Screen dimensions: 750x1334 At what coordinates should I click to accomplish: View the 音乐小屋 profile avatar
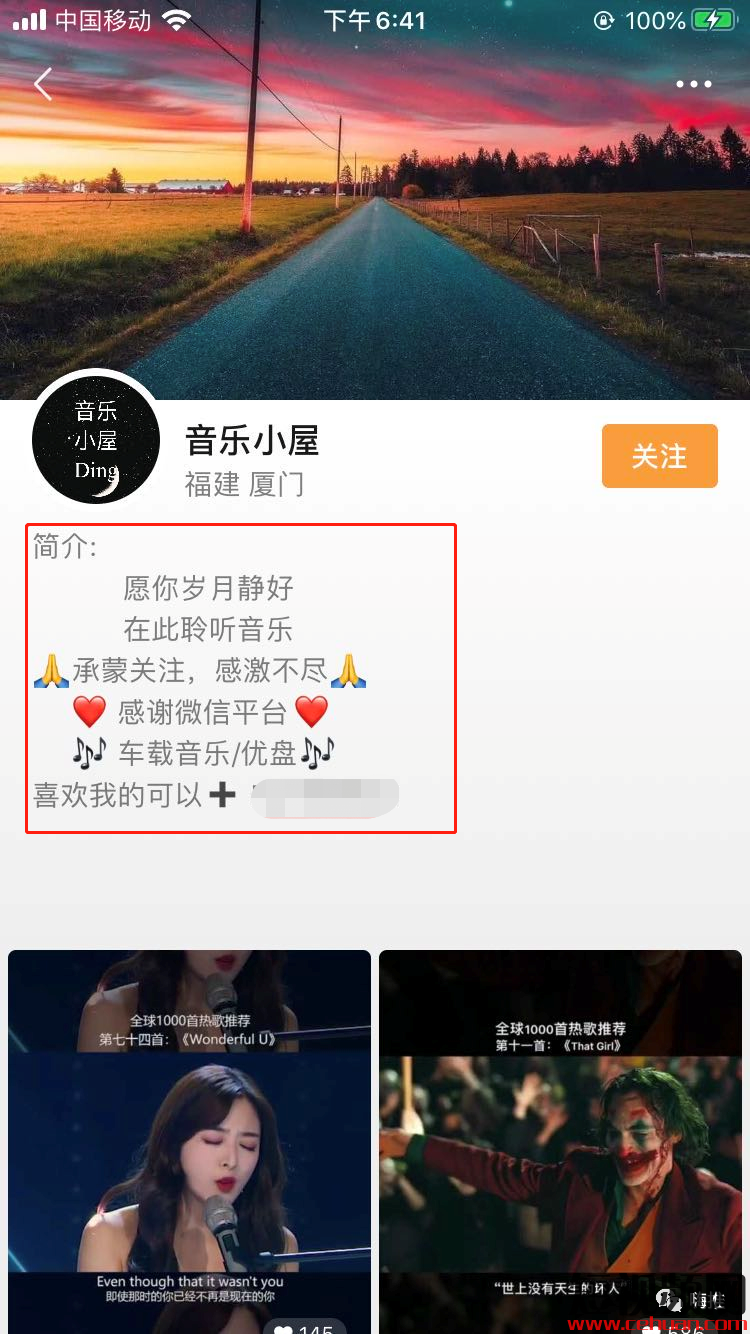pyautogui.click(x=96, y=440)
